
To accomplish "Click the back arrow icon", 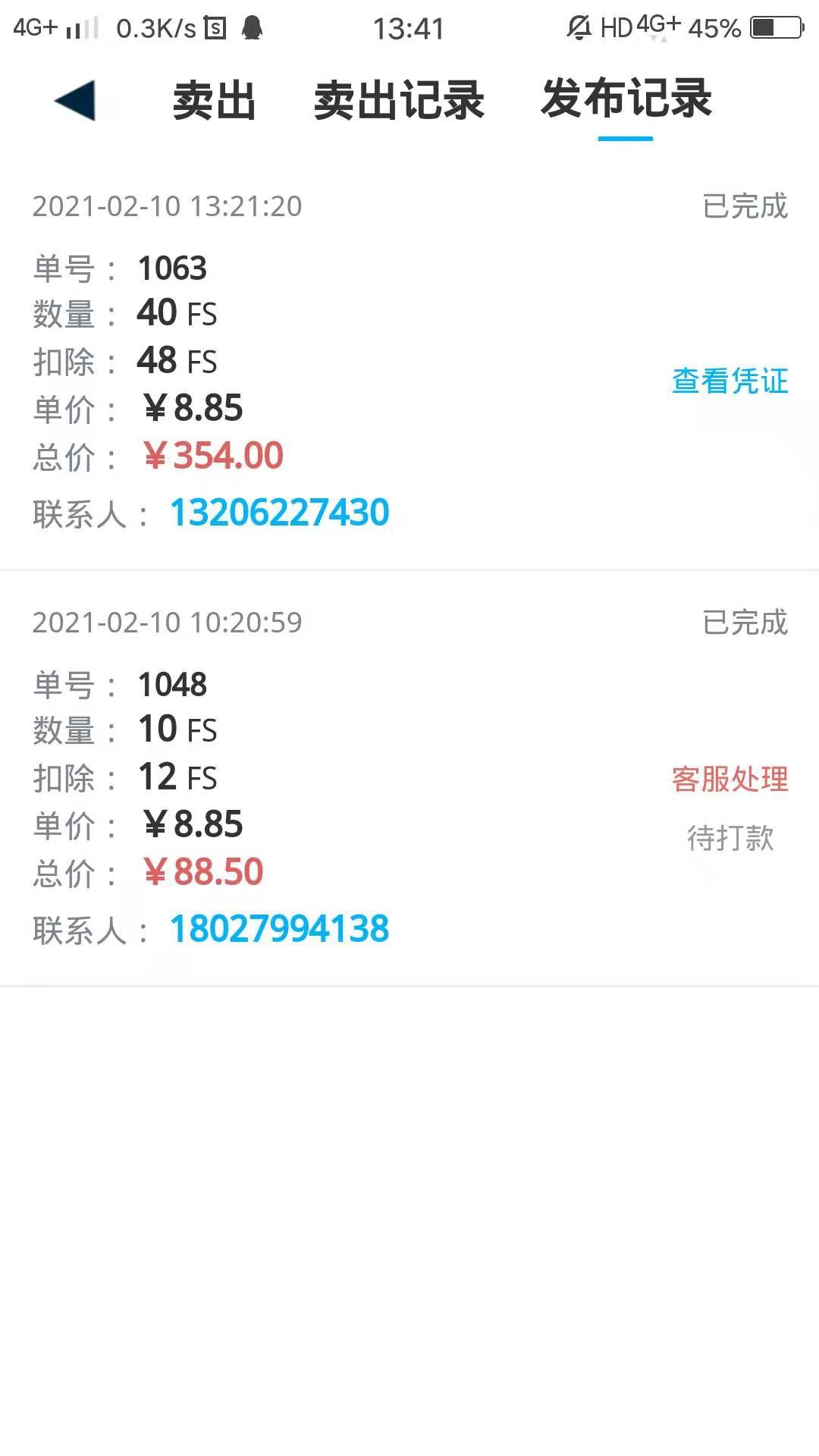I will point(72,101).
